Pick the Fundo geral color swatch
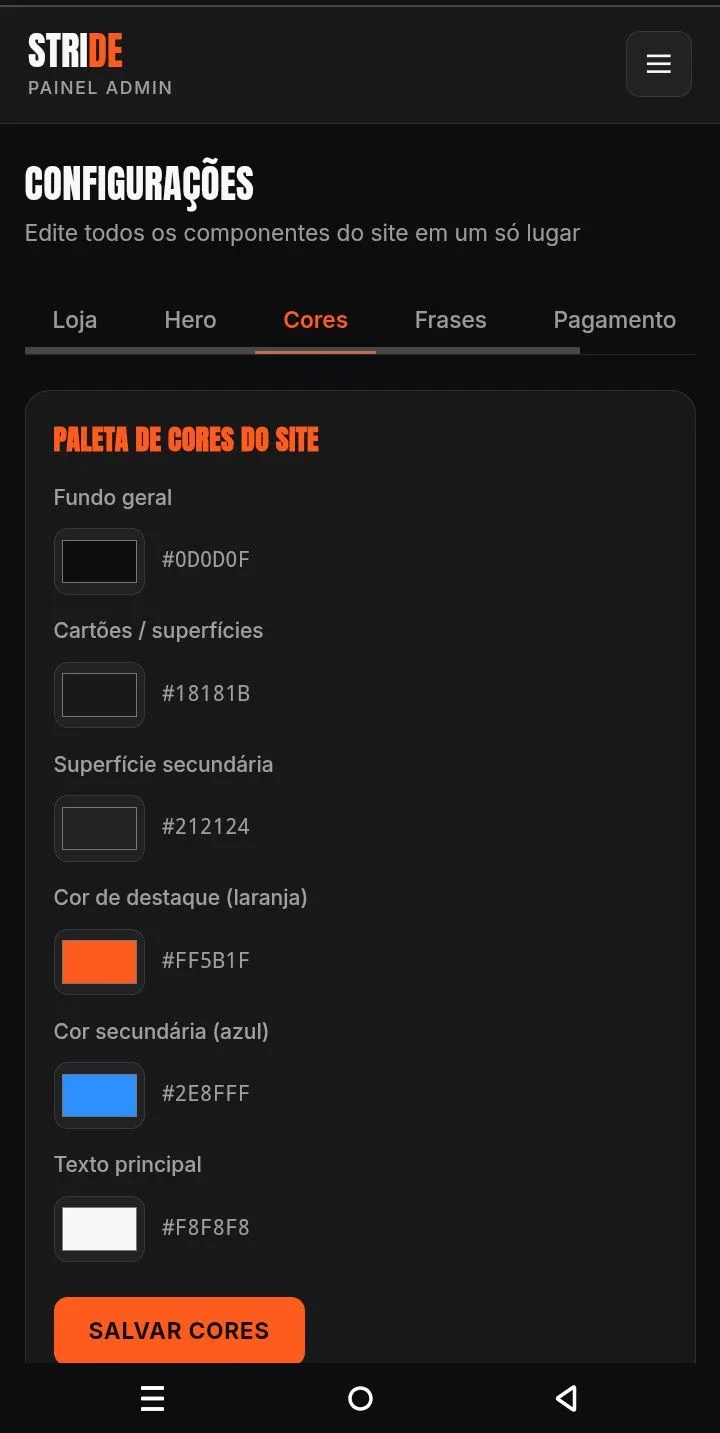 (99, 561)
